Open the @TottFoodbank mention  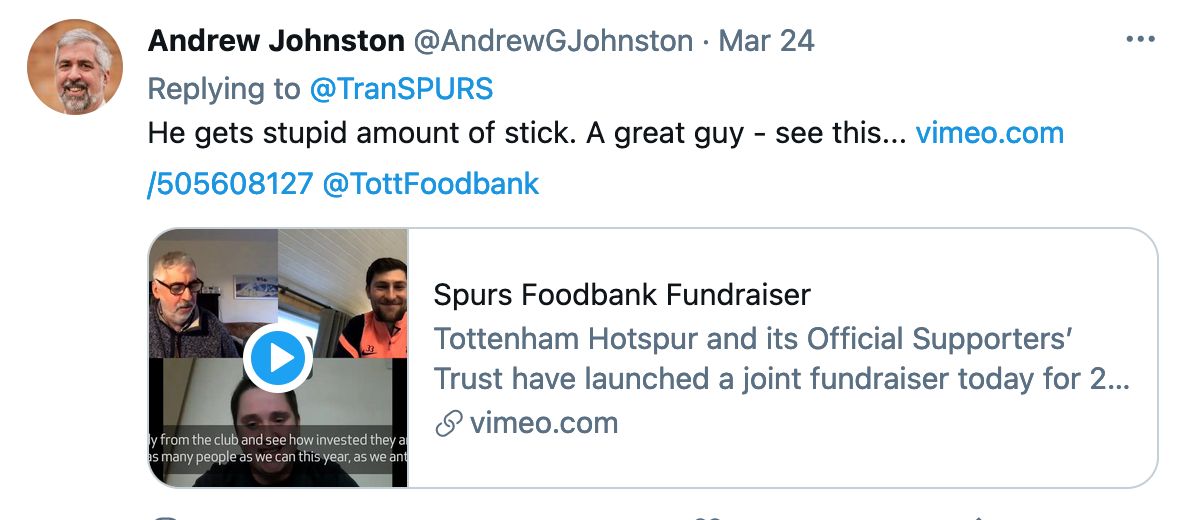431,183
